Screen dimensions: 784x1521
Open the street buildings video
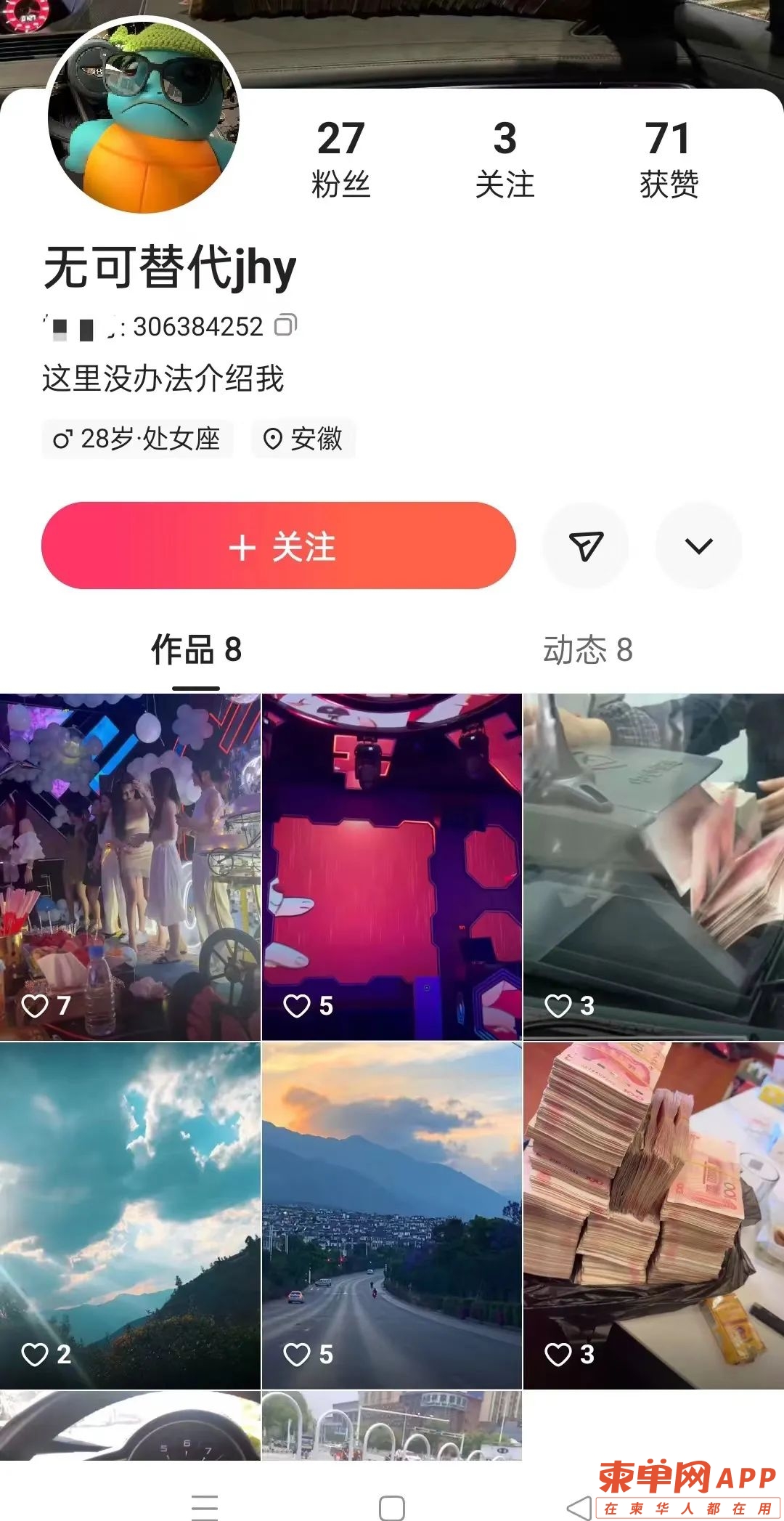click(x=391, y=1425)
